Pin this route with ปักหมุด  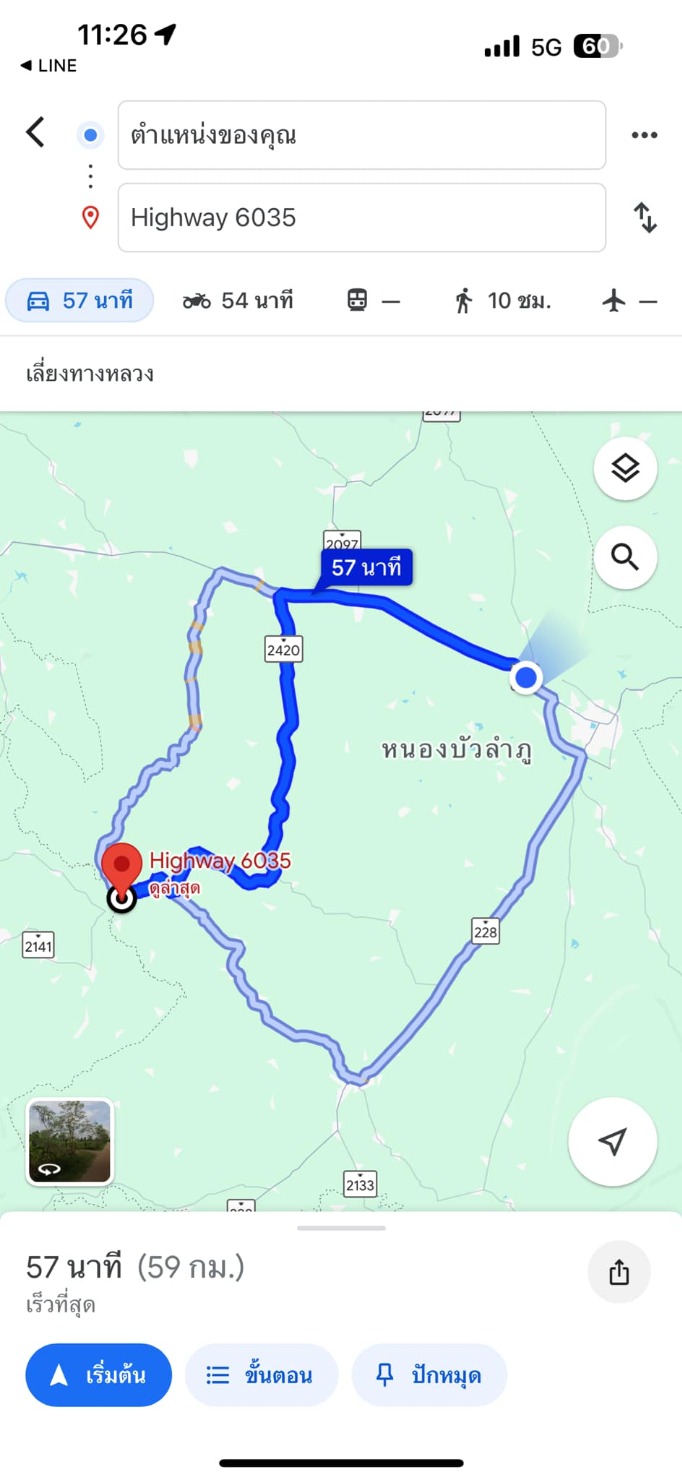point(429,1375)
